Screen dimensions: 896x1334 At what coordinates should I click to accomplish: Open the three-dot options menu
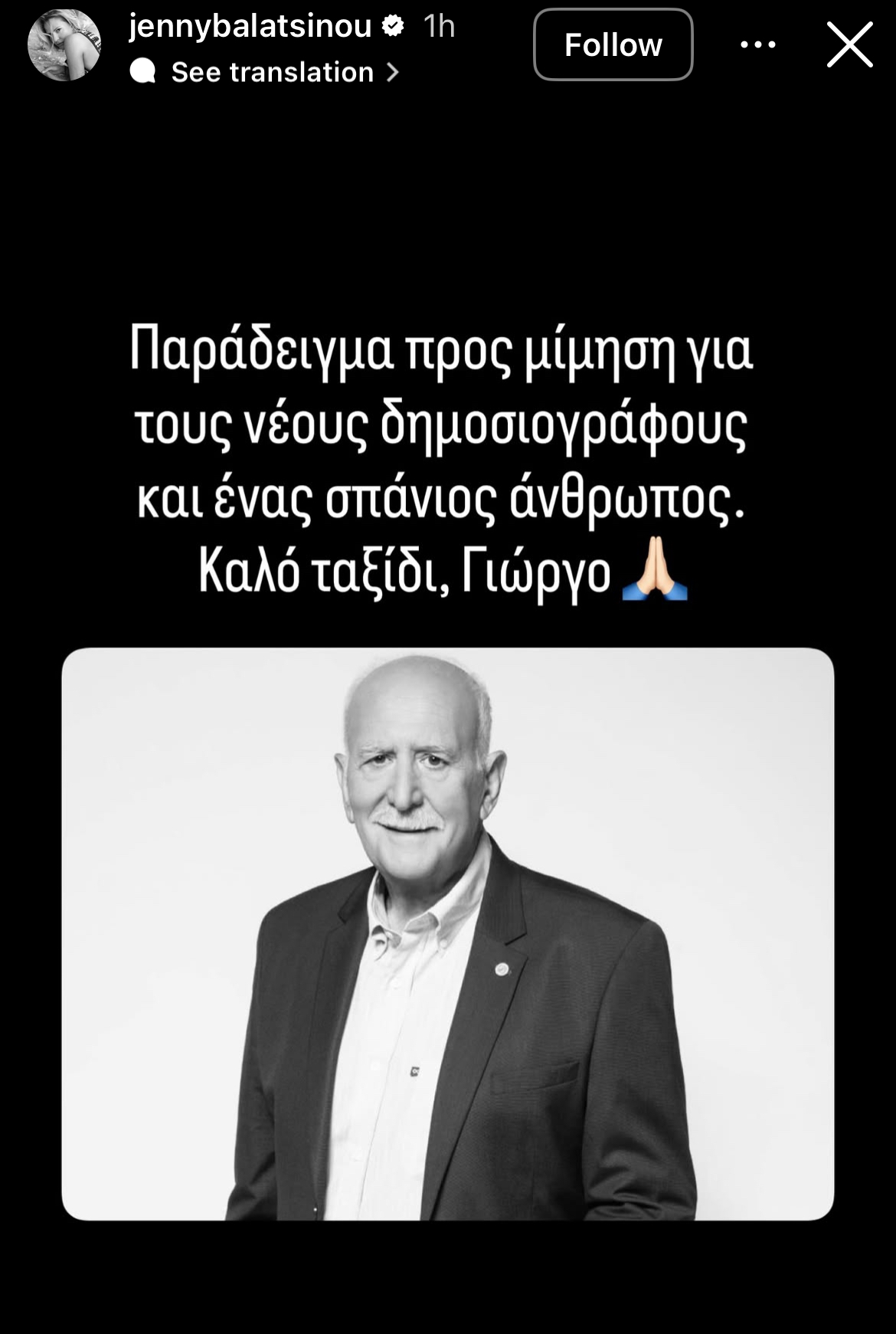click(x=757, y=45)
